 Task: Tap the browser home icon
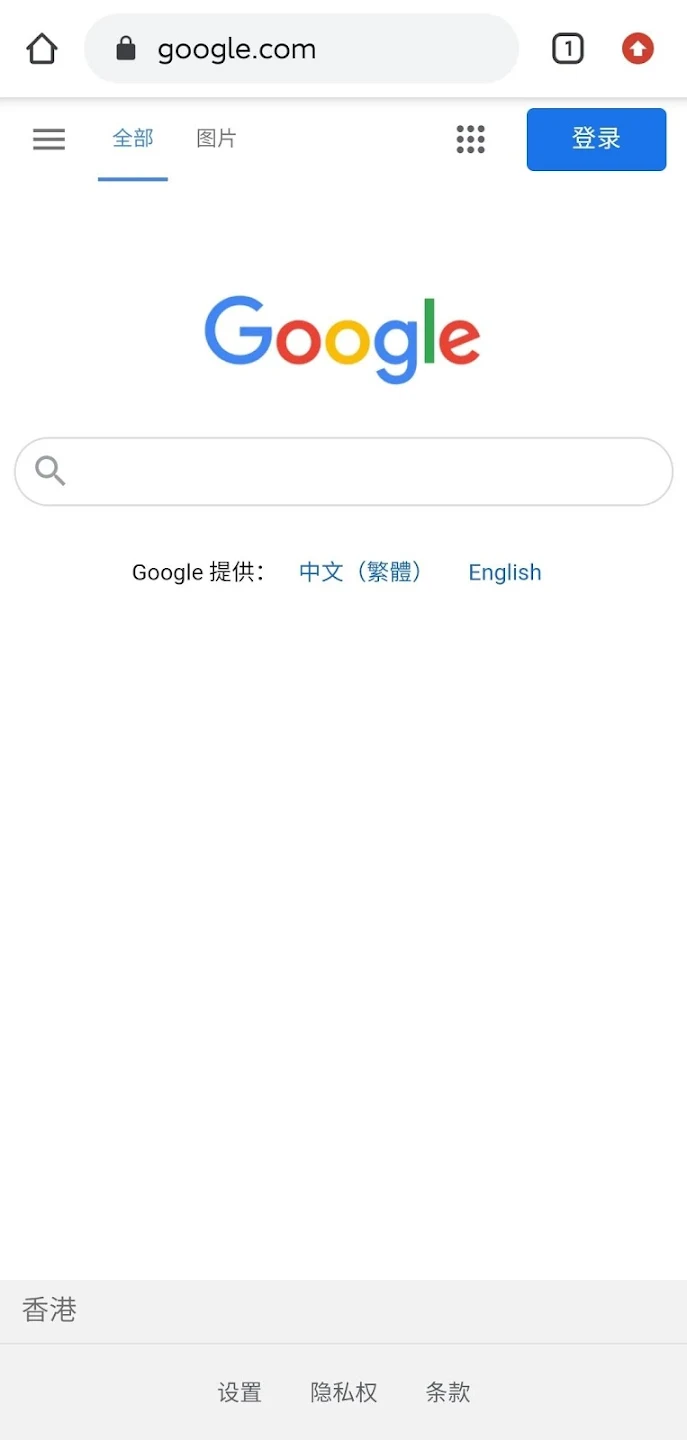[x=42, y=48]
